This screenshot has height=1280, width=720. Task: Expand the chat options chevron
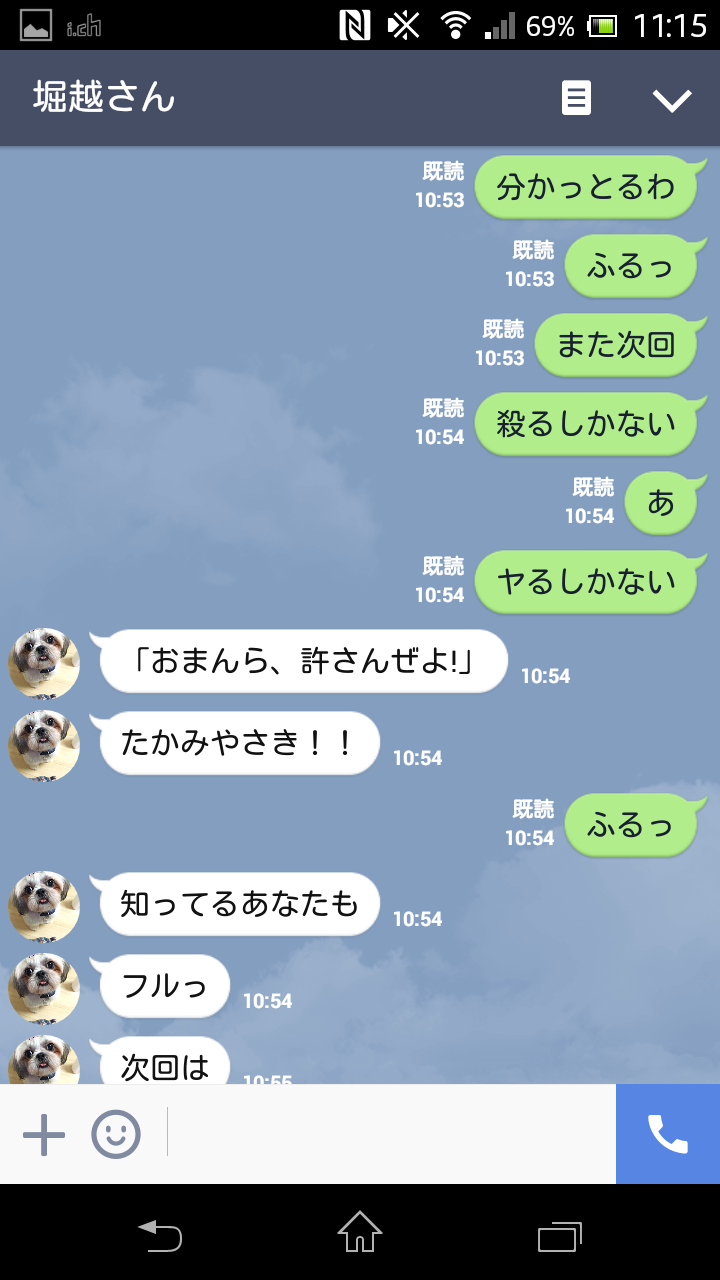[x=671, y=99]
